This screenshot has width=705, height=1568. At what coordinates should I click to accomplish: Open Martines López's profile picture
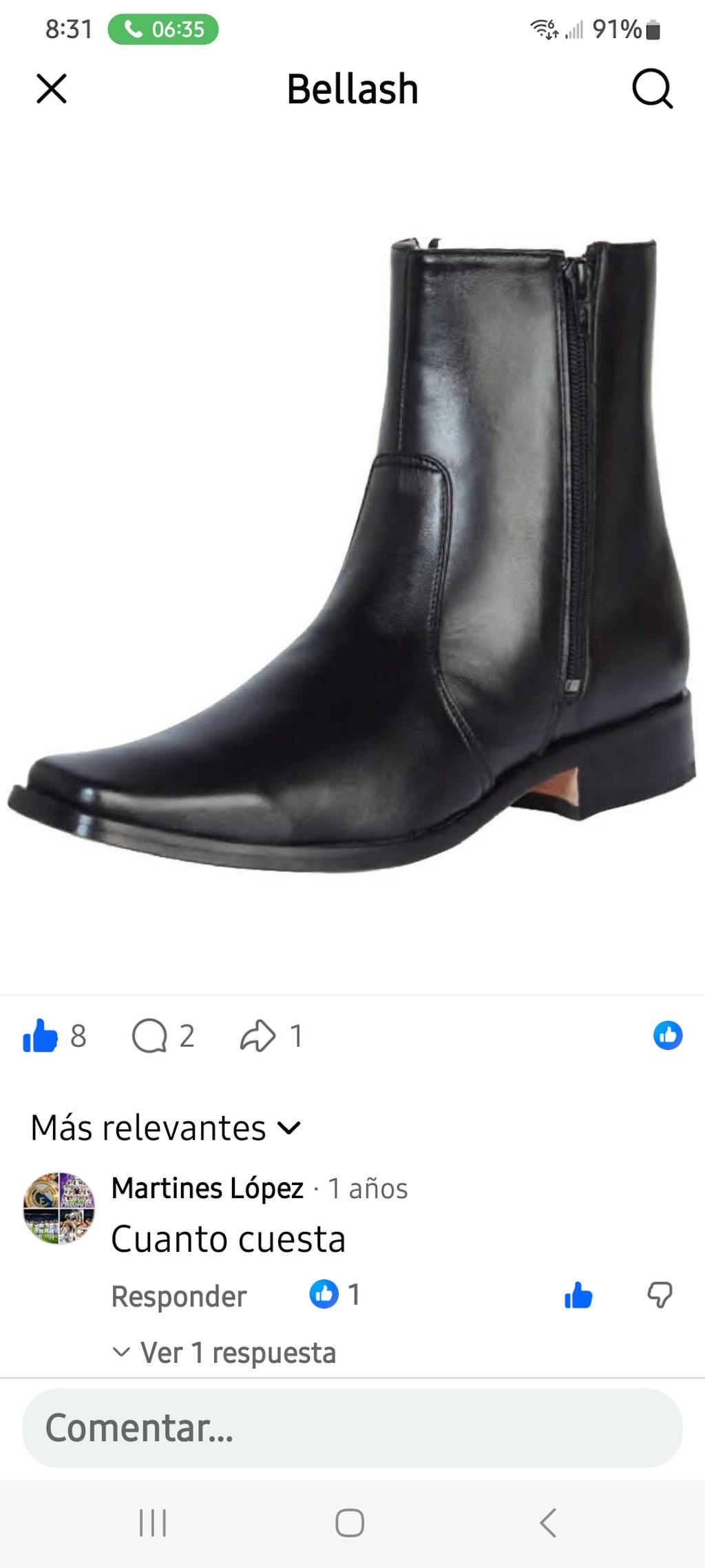[59, 1208]
